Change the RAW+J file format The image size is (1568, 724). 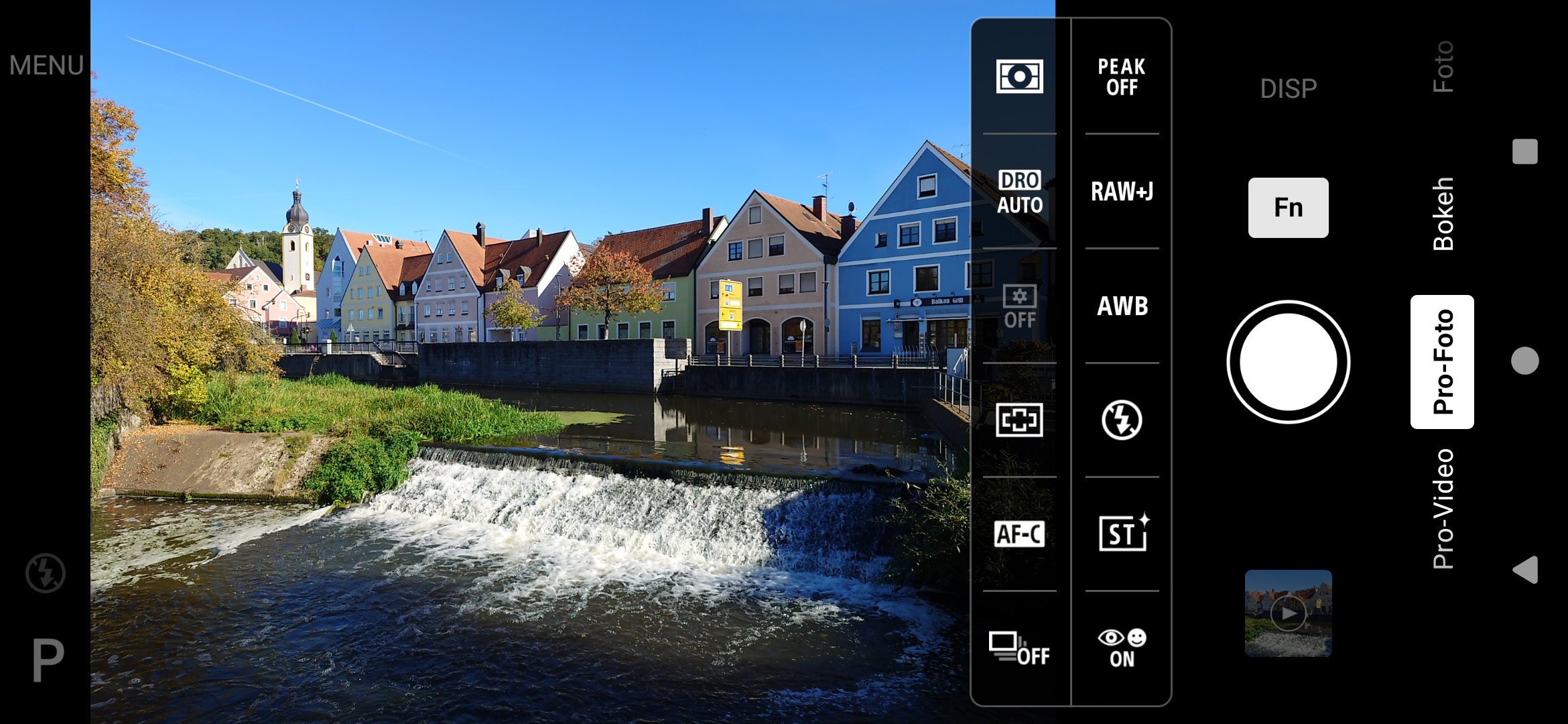(x=1121, y=192)
